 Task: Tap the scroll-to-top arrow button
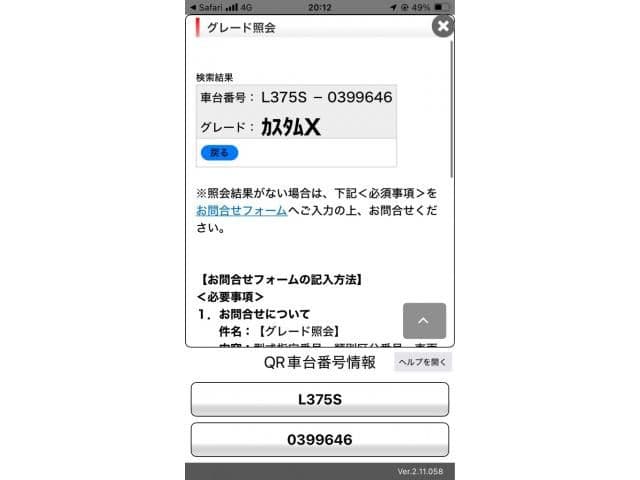[424, 321]
